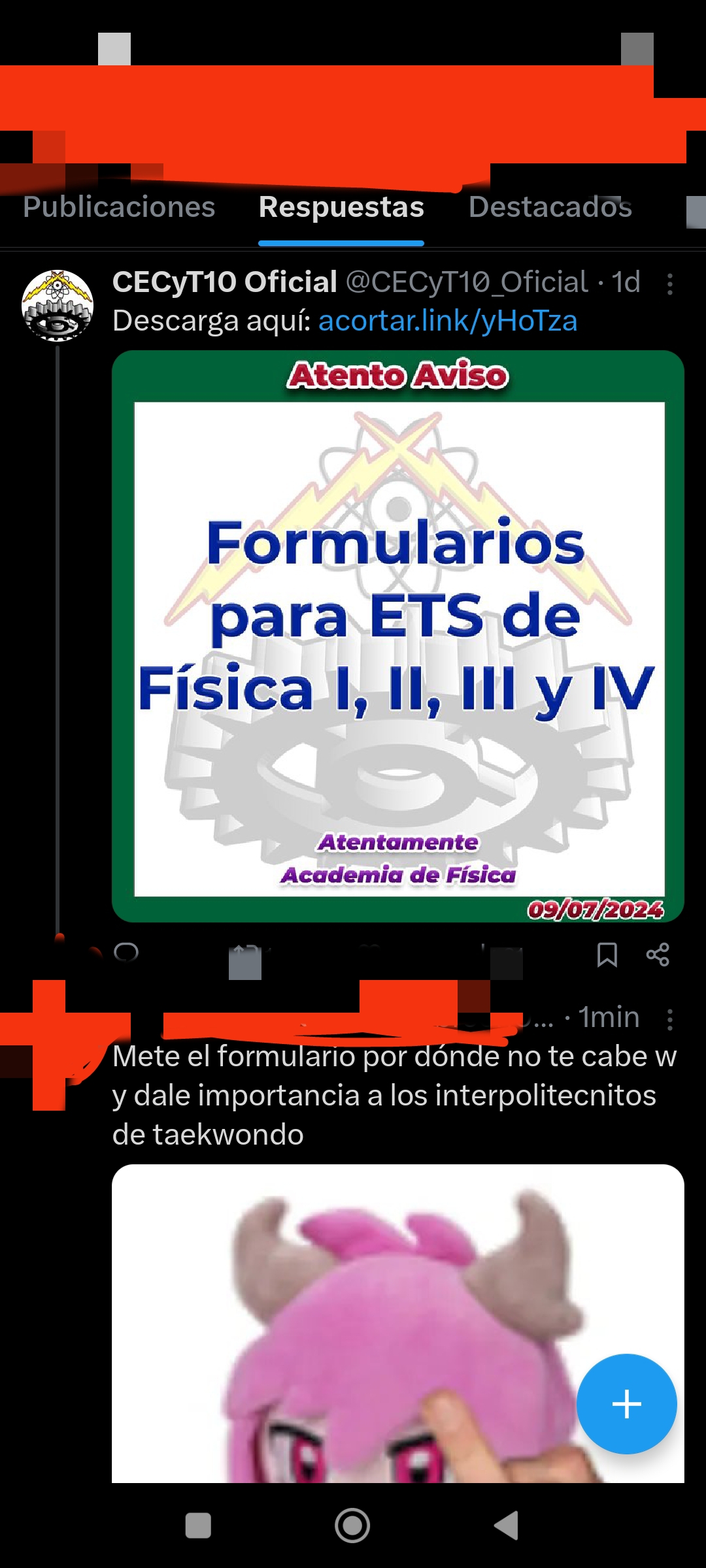
Task: Go to the system home screen
Action: point(352,1526)
